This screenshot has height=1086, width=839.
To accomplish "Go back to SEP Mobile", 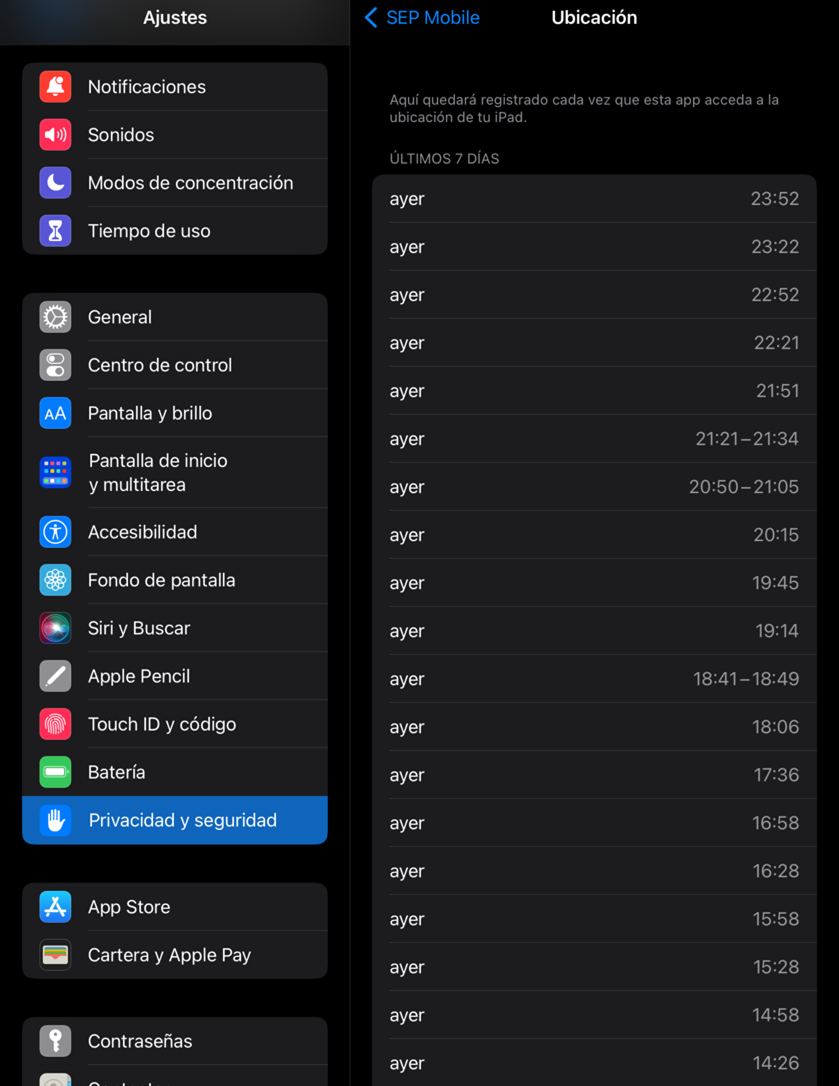I will click(x=422, y=18).
